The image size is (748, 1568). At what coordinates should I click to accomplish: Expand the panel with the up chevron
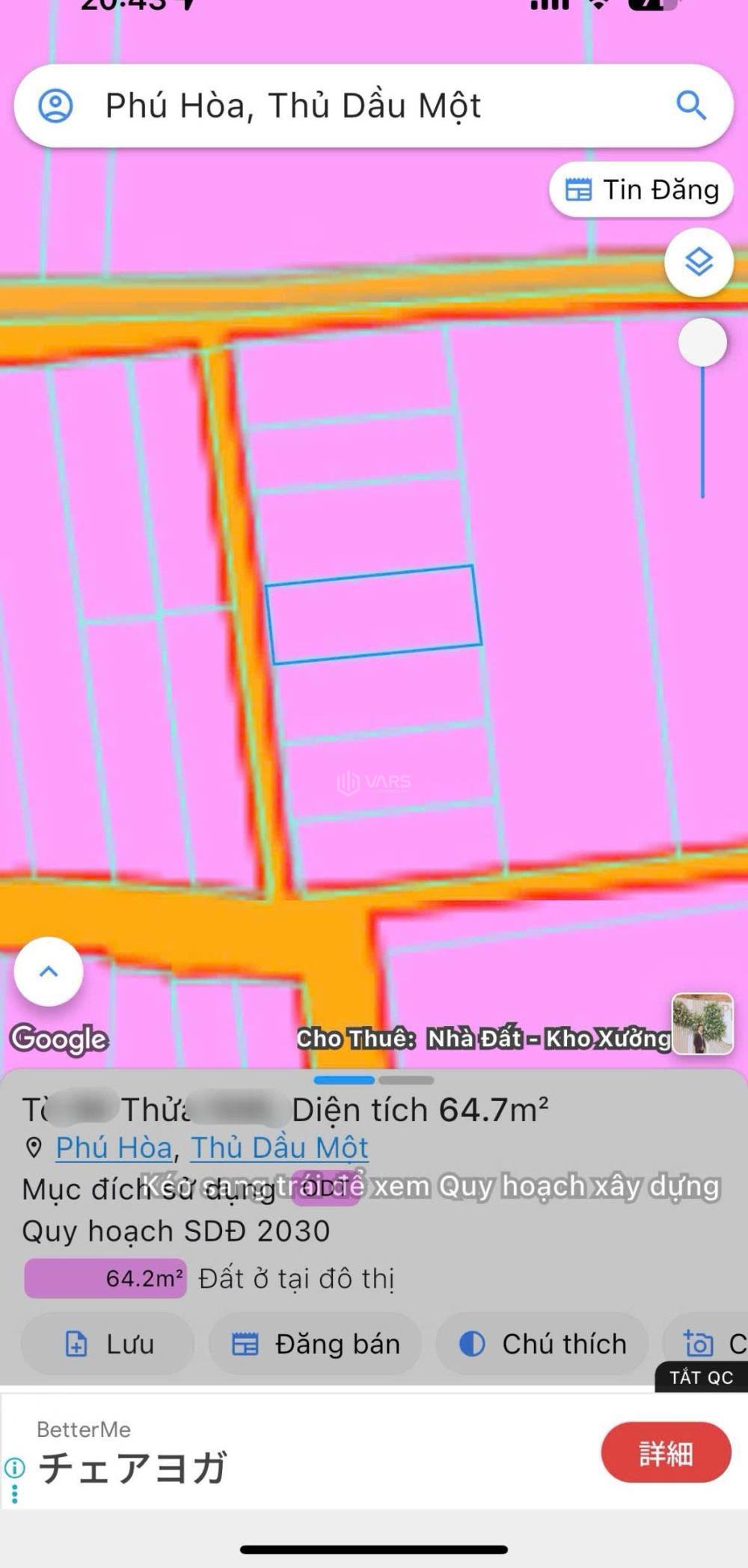coord(49,971)
